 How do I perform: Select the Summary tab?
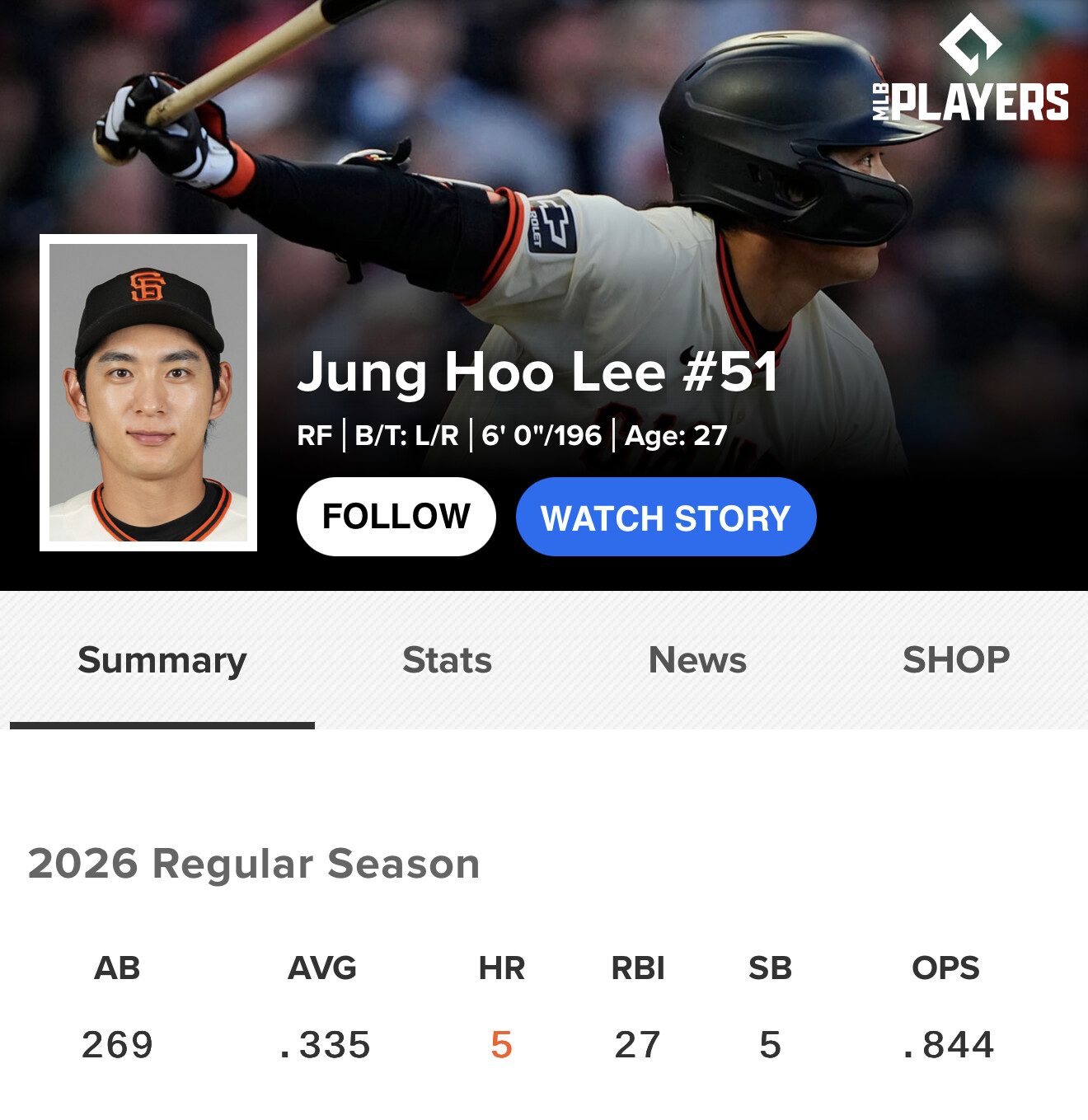[x=162, y=660]
